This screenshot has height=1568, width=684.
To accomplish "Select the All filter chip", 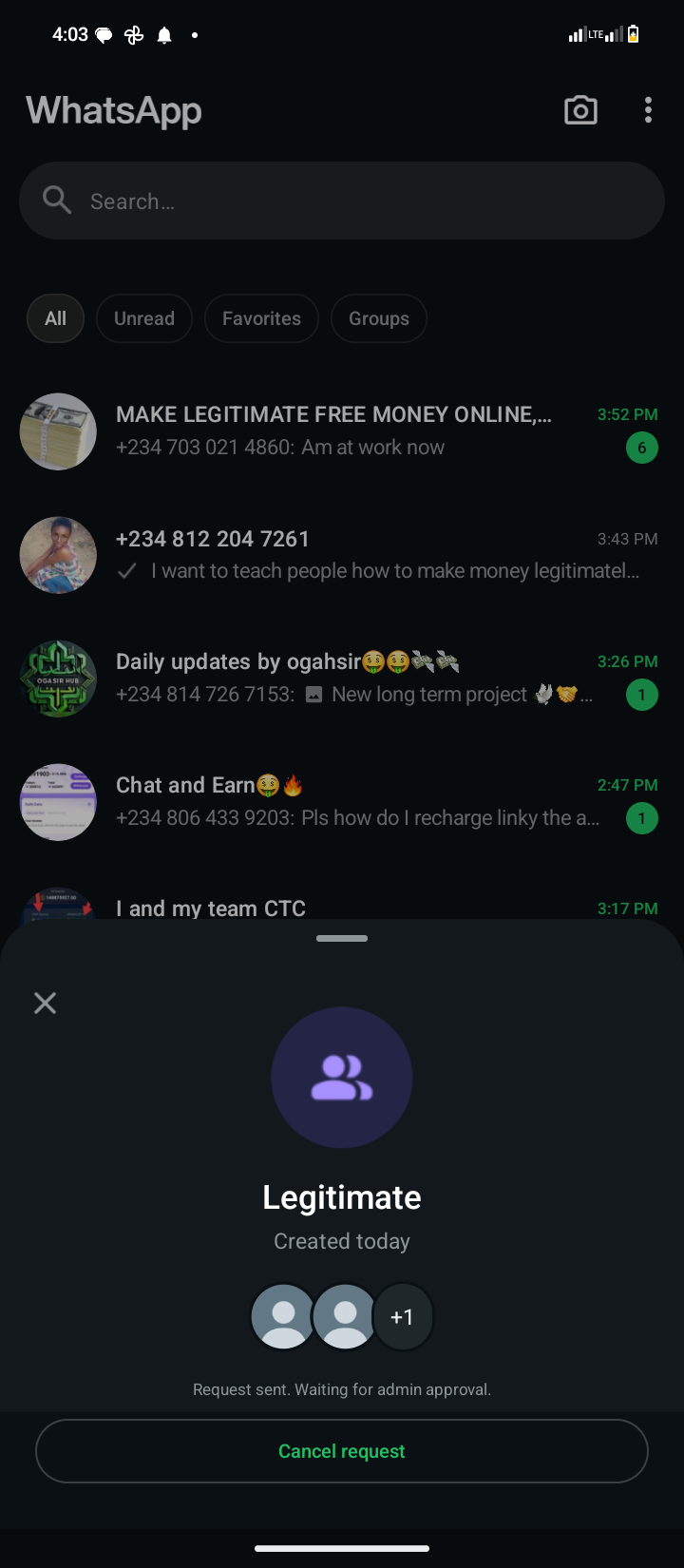I will [55, 318].
